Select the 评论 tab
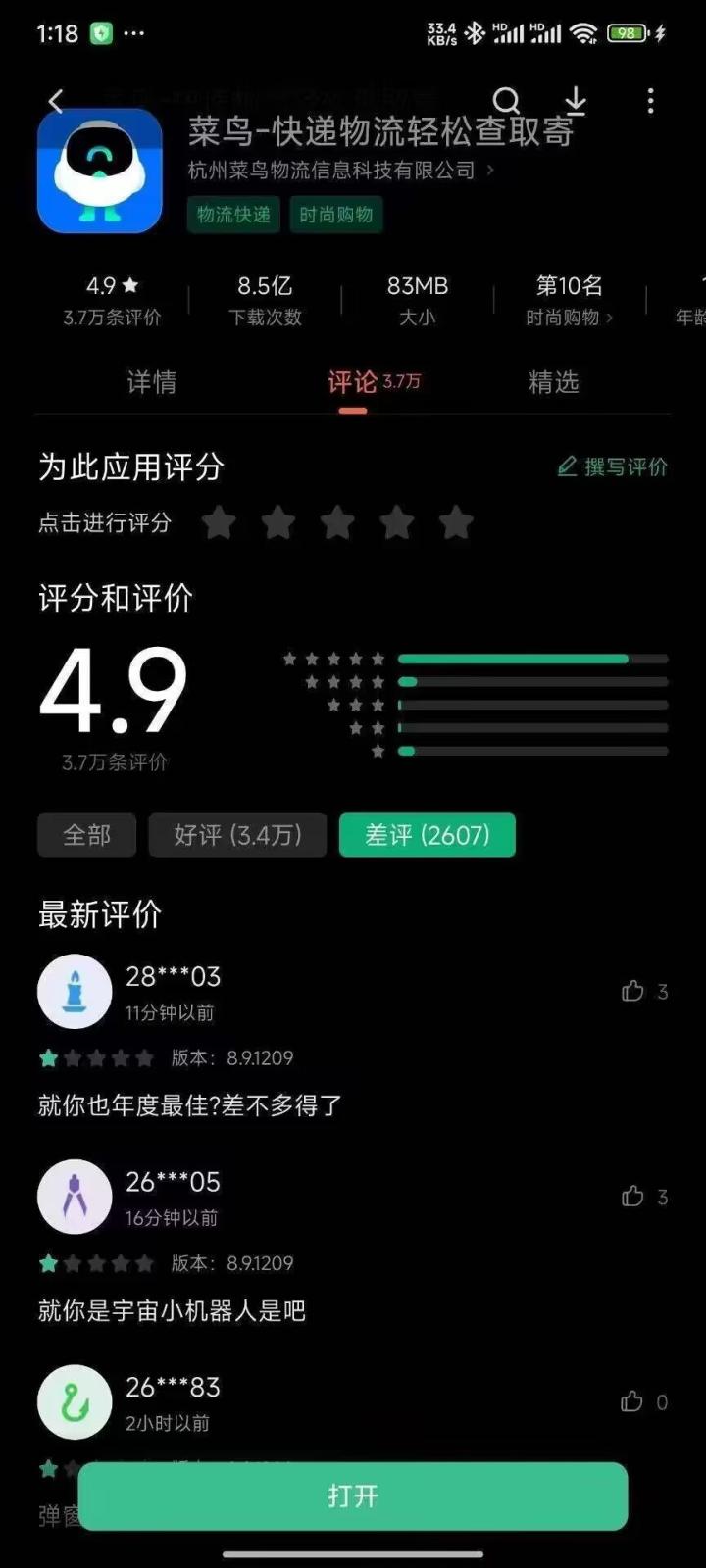Viewport: 706px width, 1568px height. (x=353, y=382)
